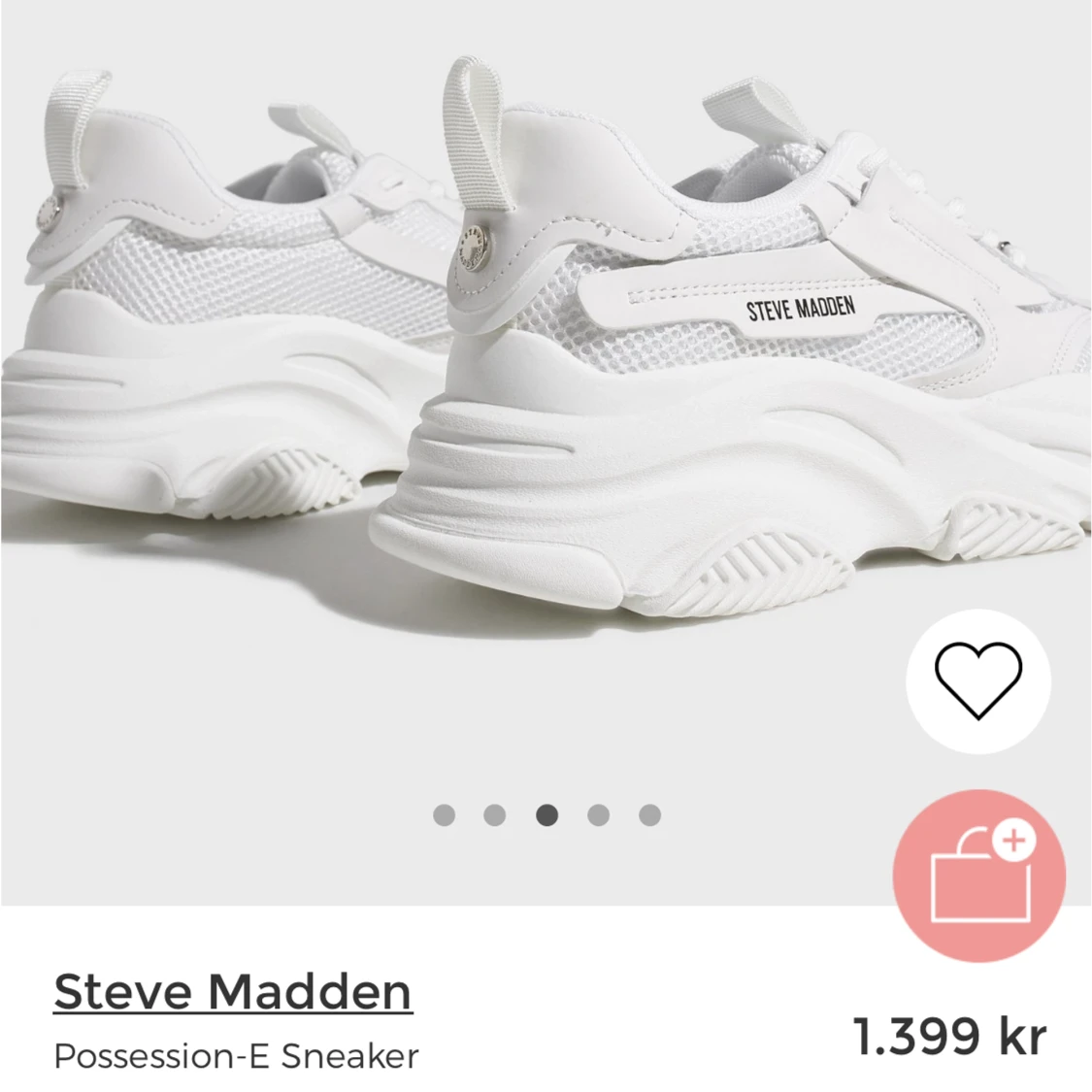Jump to the first image indicator dot
Screen dimensions: 1092x1092
(444, 815)
